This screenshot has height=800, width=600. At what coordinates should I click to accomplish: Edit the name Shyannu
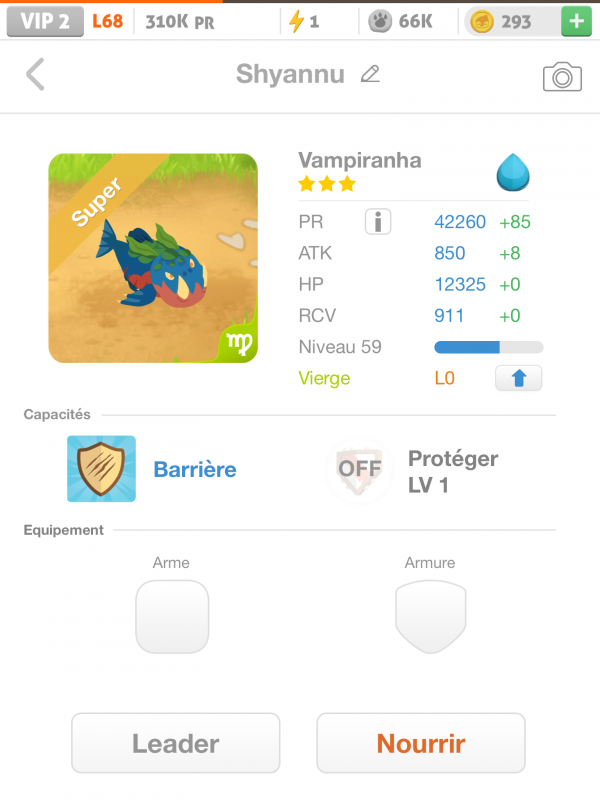pyautogui.click(x=370, y=74)
